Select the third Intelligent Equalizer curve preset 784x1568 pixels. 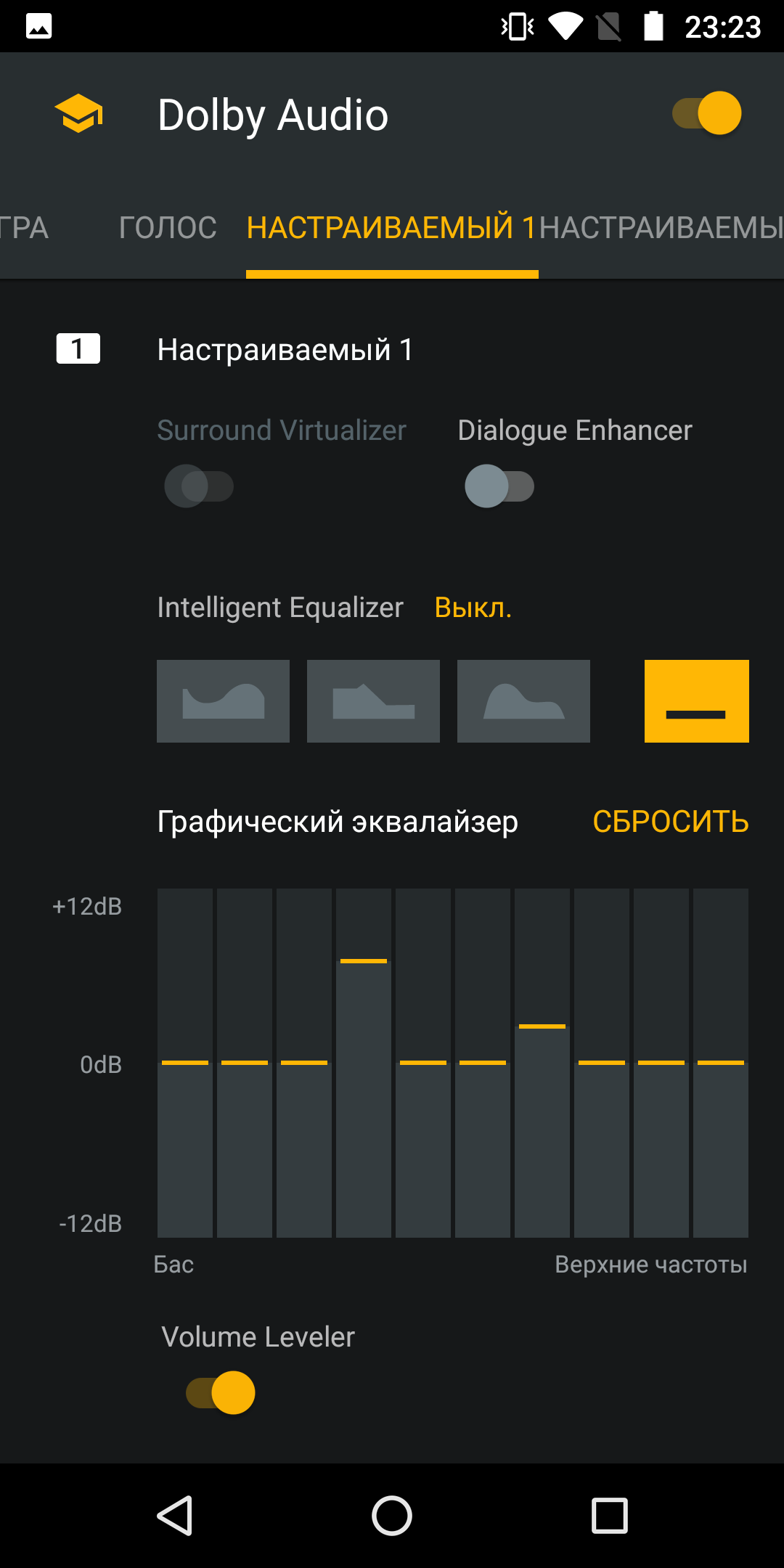[x=523, y=701]
